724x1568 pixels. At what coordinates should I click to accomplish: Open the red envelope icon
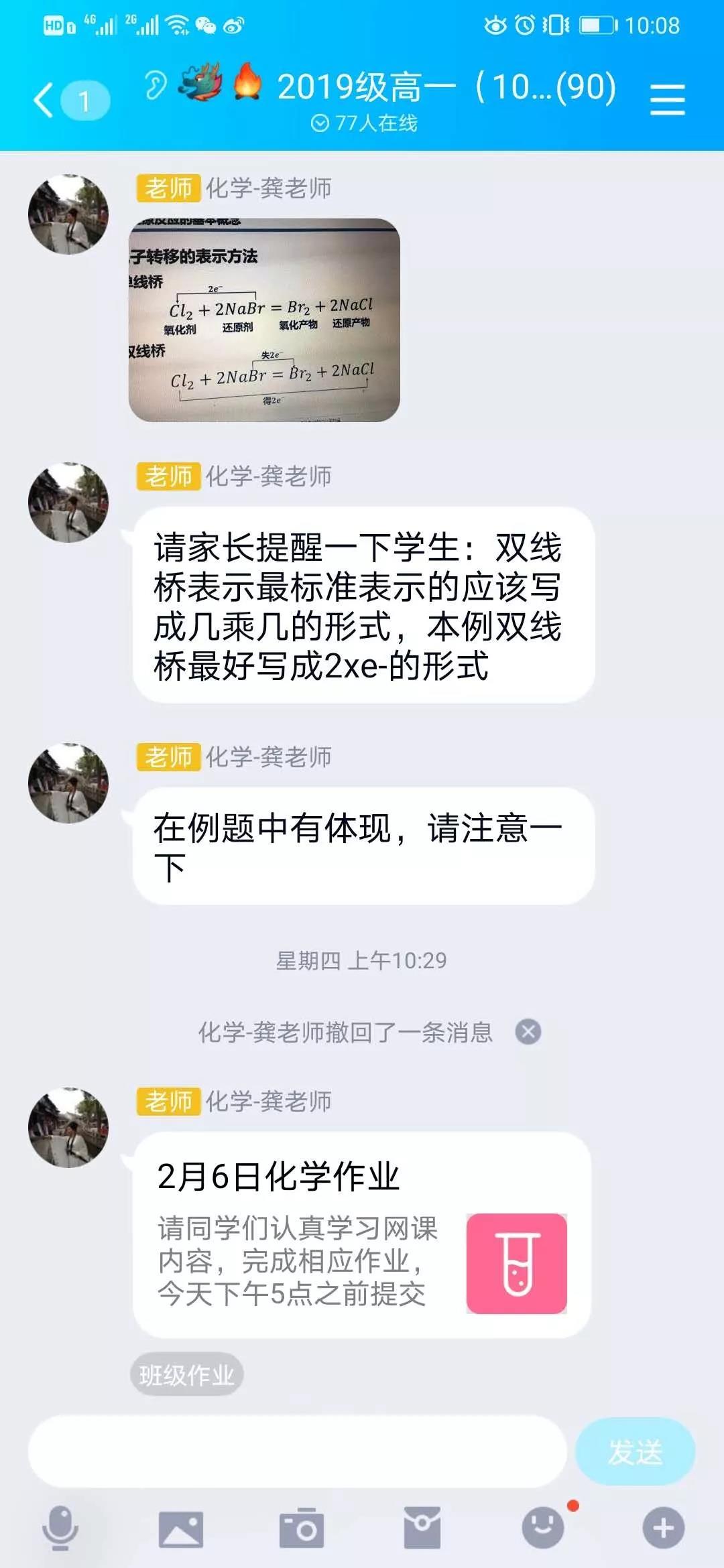tap(422, 1529)
